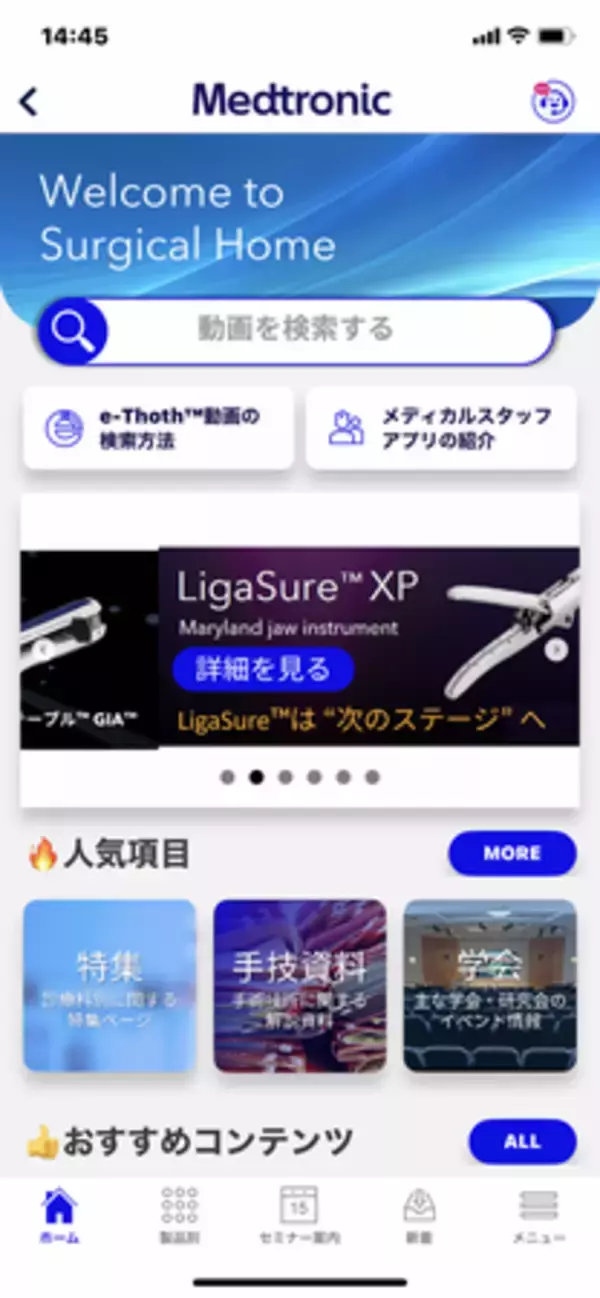The height and width of the screenshot is (1298, 600).
Task: Open e-Thoth™動画の検索方法 guide
Action: click(x=158, y=428)
